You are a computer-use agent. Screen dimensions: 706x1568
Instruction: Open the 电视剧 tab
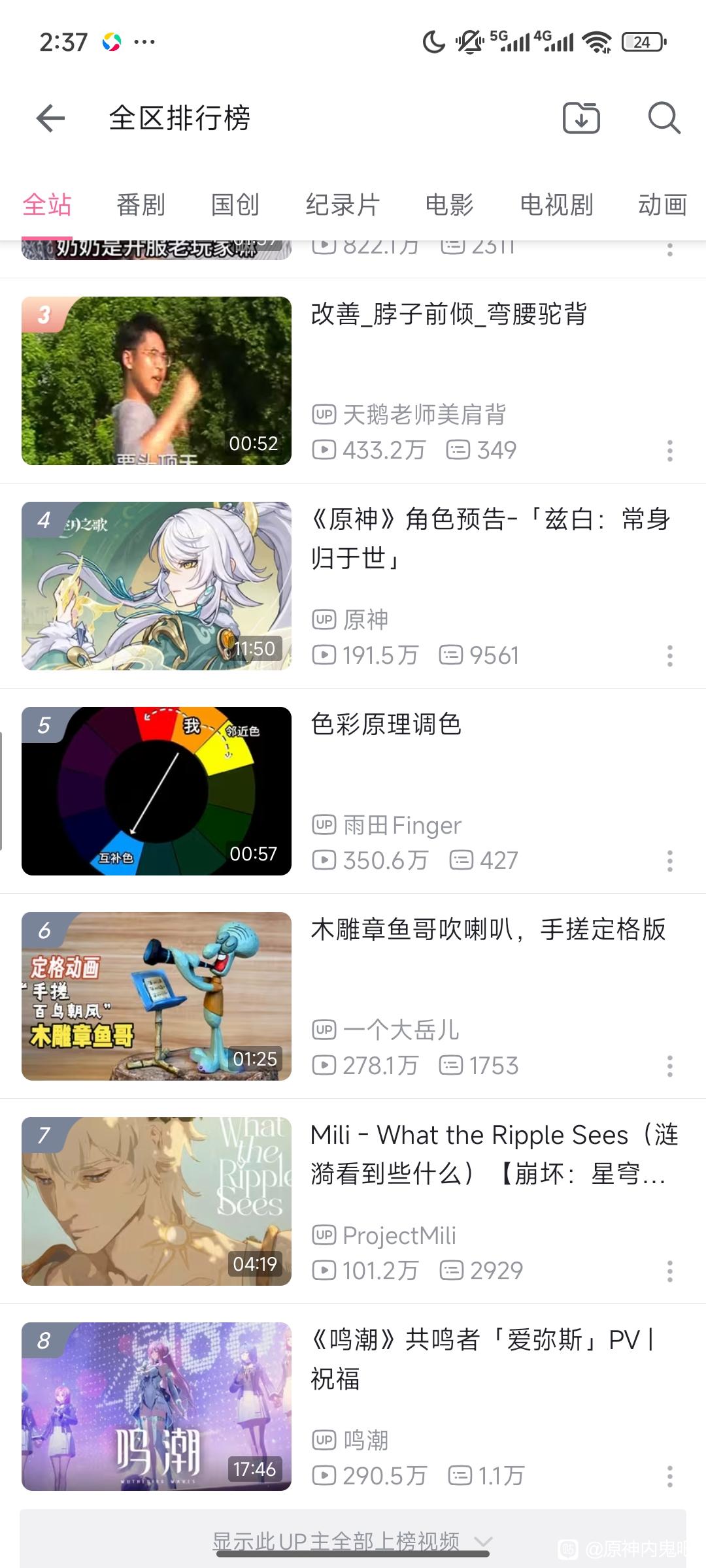[x=556, y=204]
